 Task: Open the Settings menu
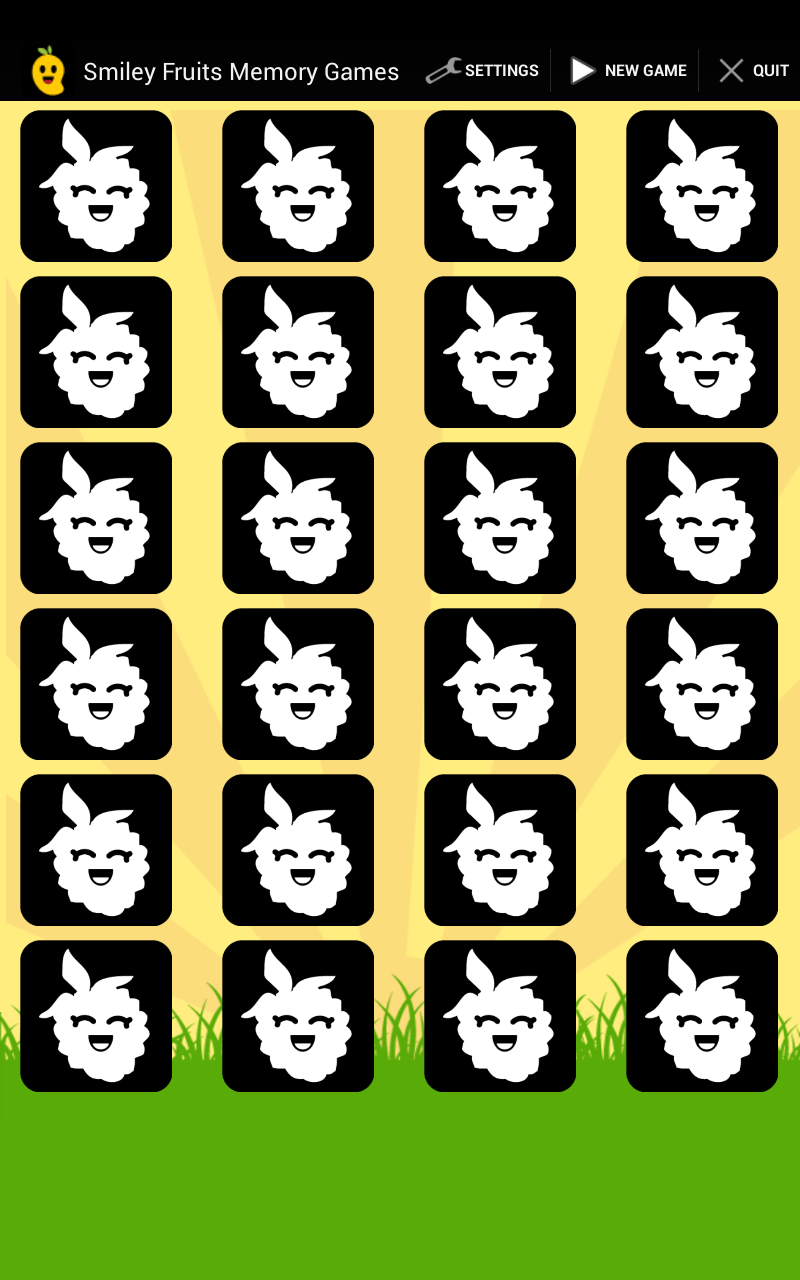pyautogui.click(x=483, y=71)
